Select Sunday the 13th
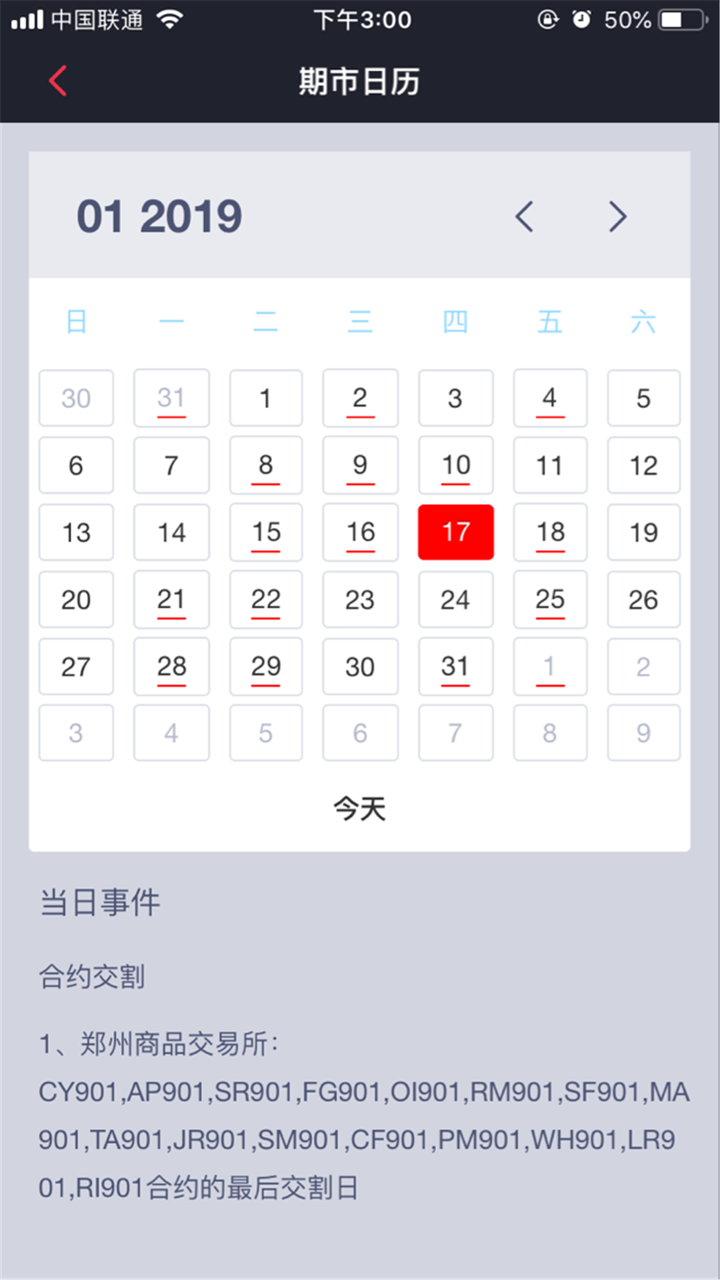This screenshot has width=720, height=1280. [76, 532]
